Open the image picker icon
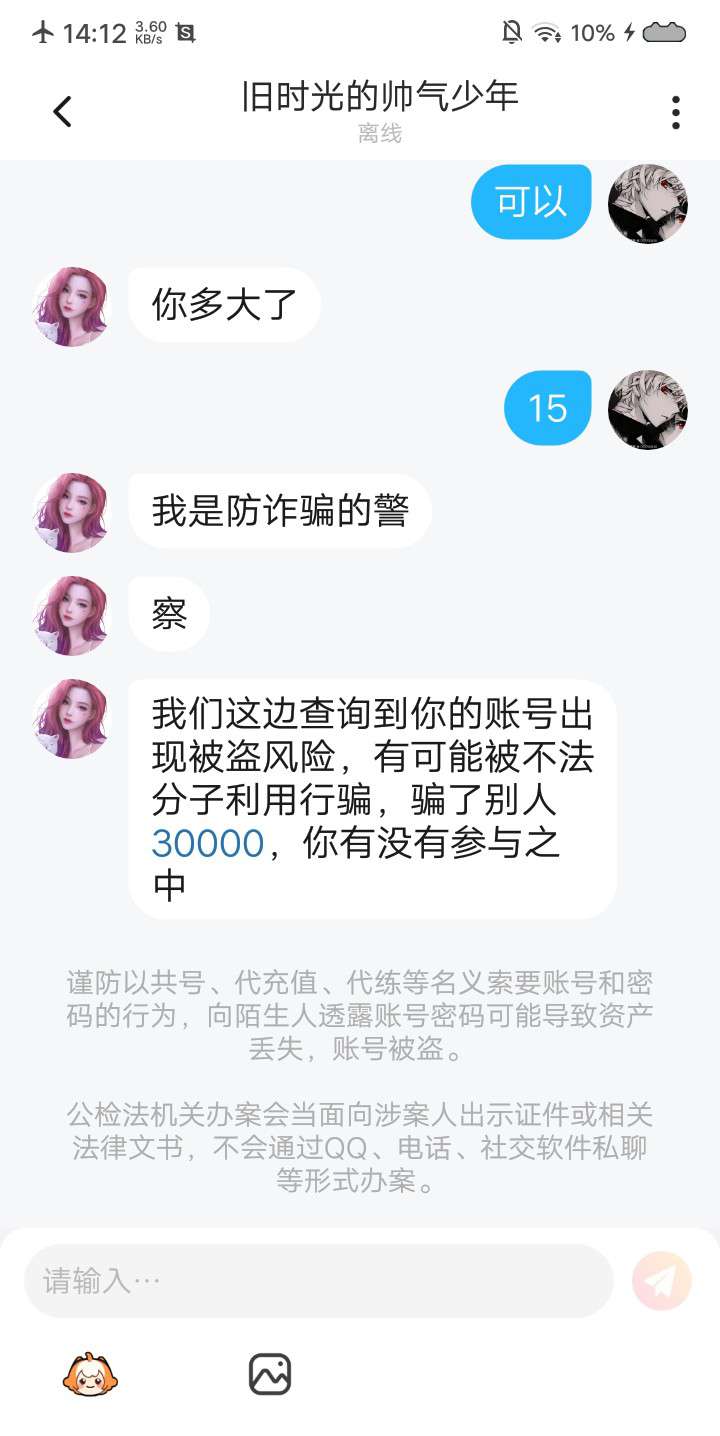The height and width of the screenshot is (1436, 720). [x=270, y=1375]
